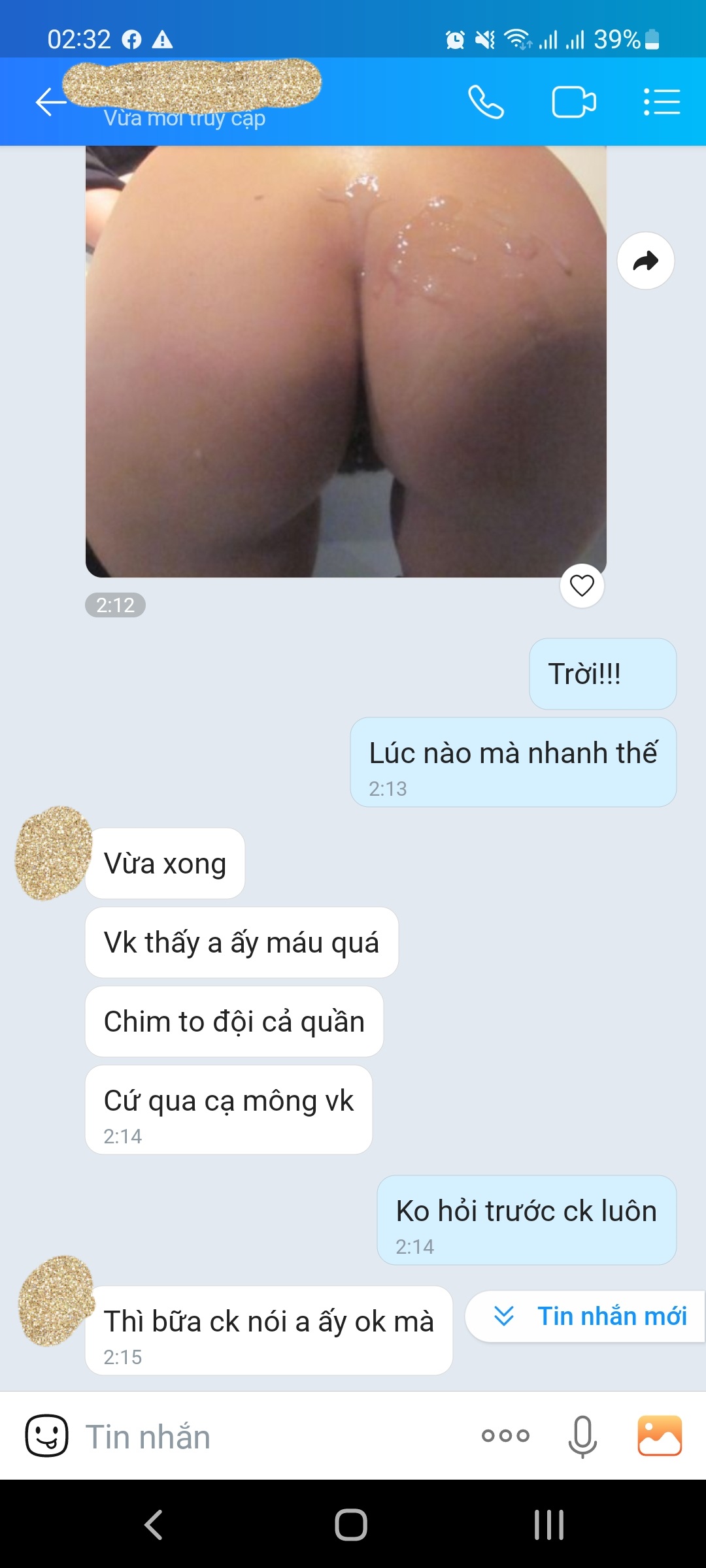Image resolution: width=706 pixels, height=1568 pixels.
Task: Open more attachment options (three dots)
Action: 505,1436
